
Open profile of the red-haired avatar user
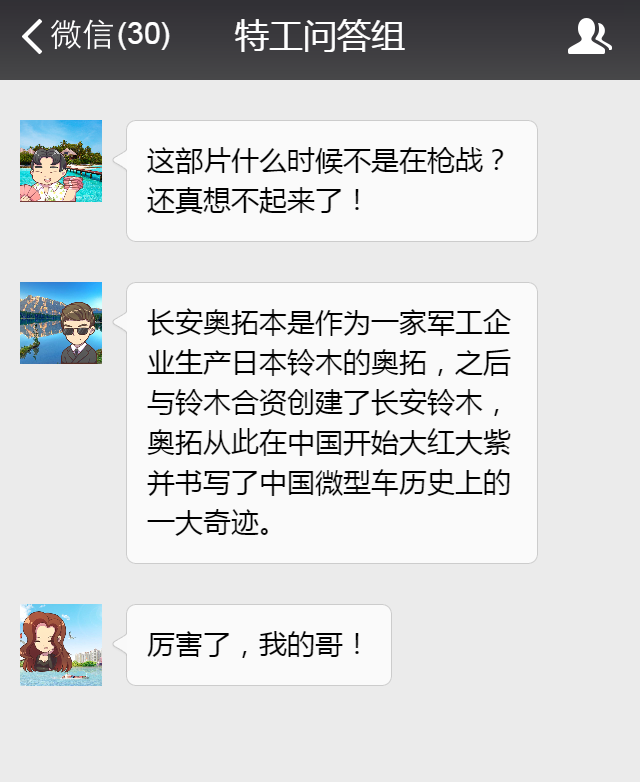(x=61, y=645)
